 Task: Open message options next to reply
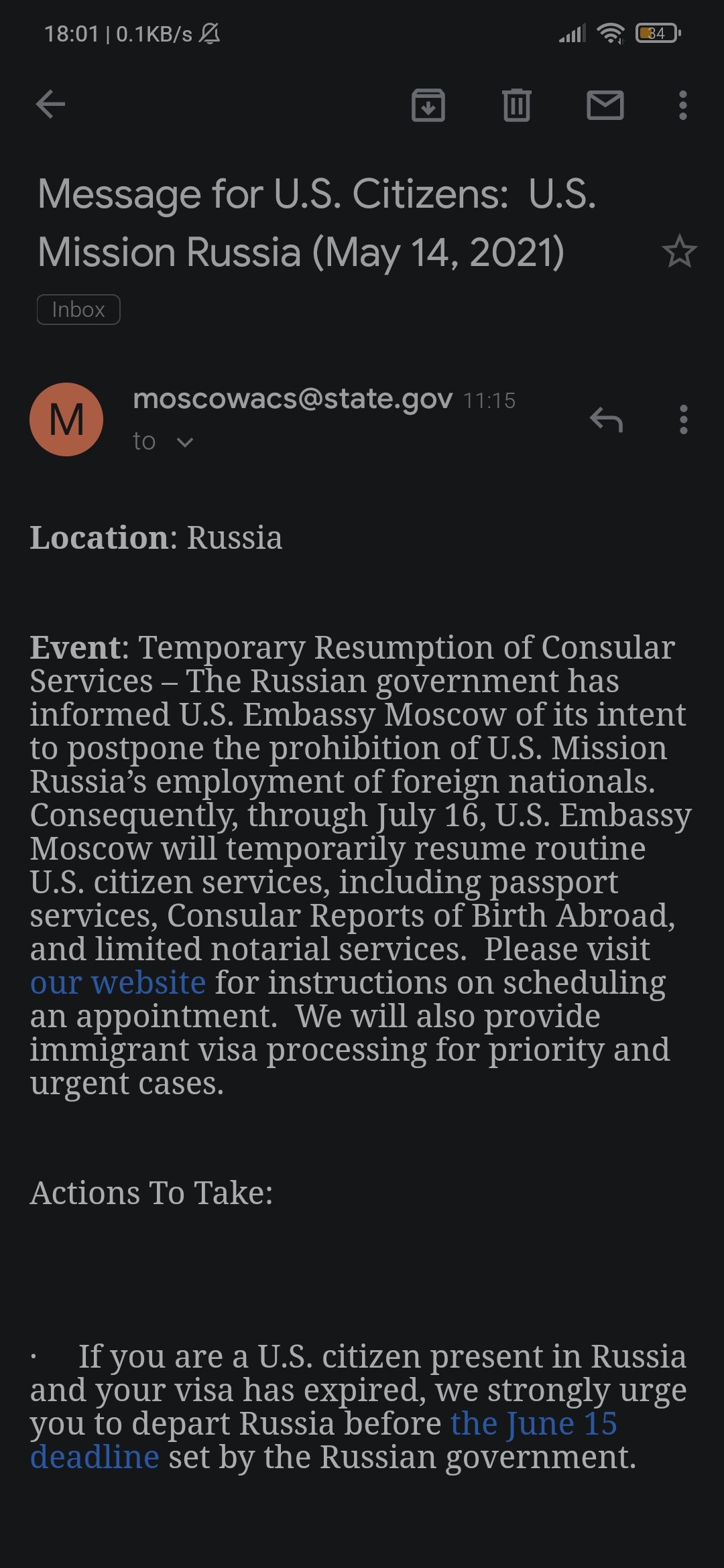683,420
